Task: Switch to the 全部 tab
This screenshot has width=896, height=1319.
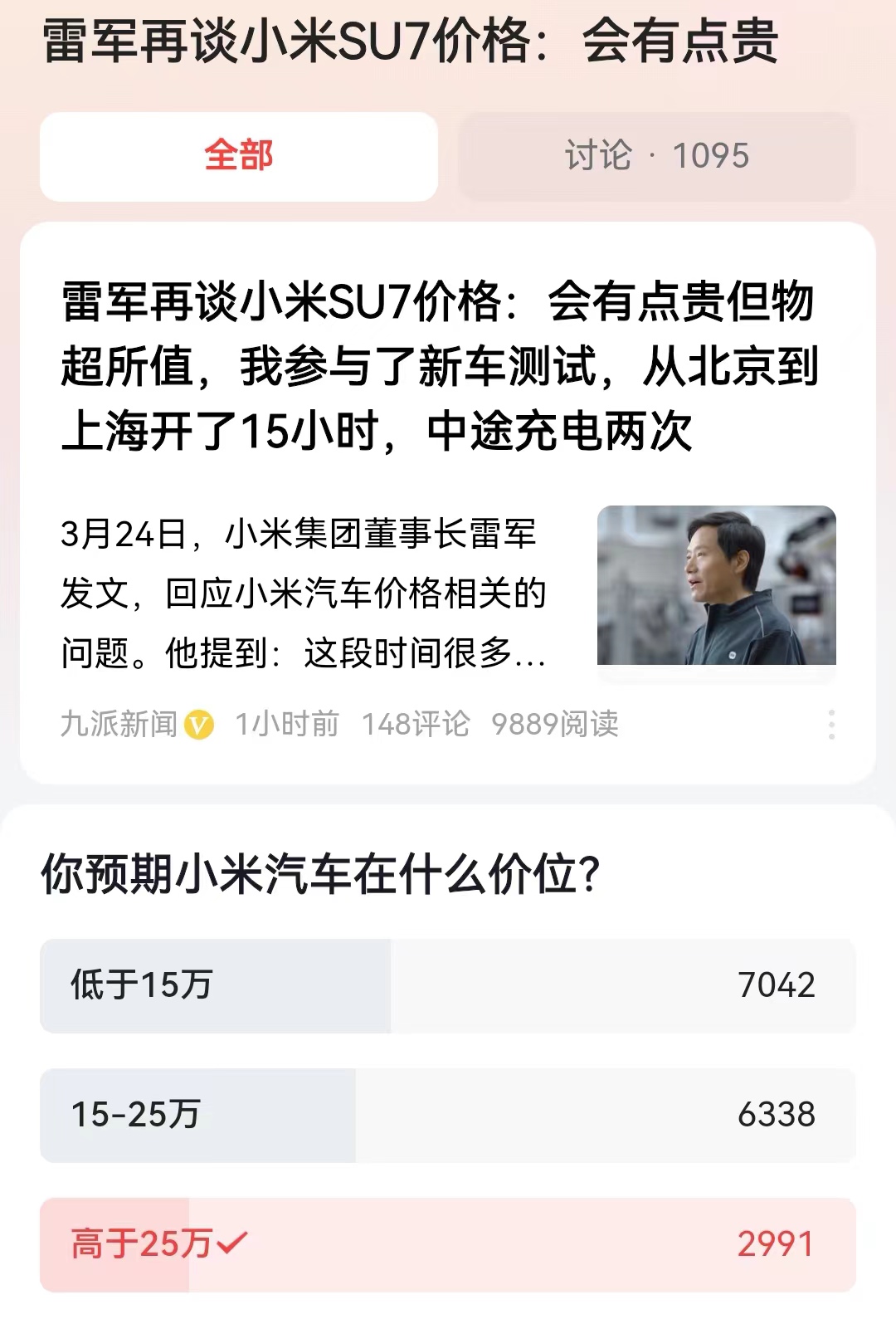Action: (239, 156)
